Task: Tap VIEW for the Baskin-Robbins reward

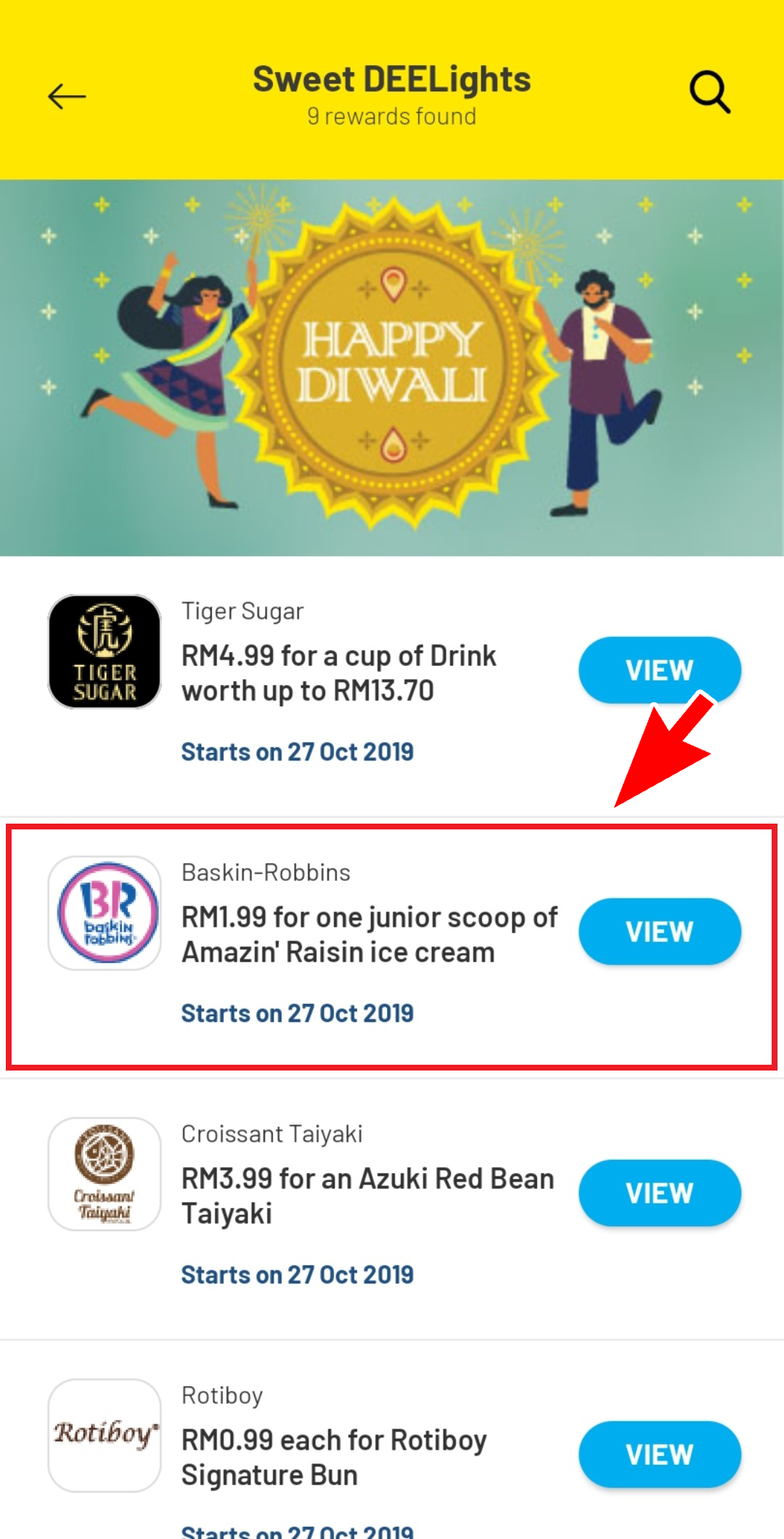Action: pos(659,931)
